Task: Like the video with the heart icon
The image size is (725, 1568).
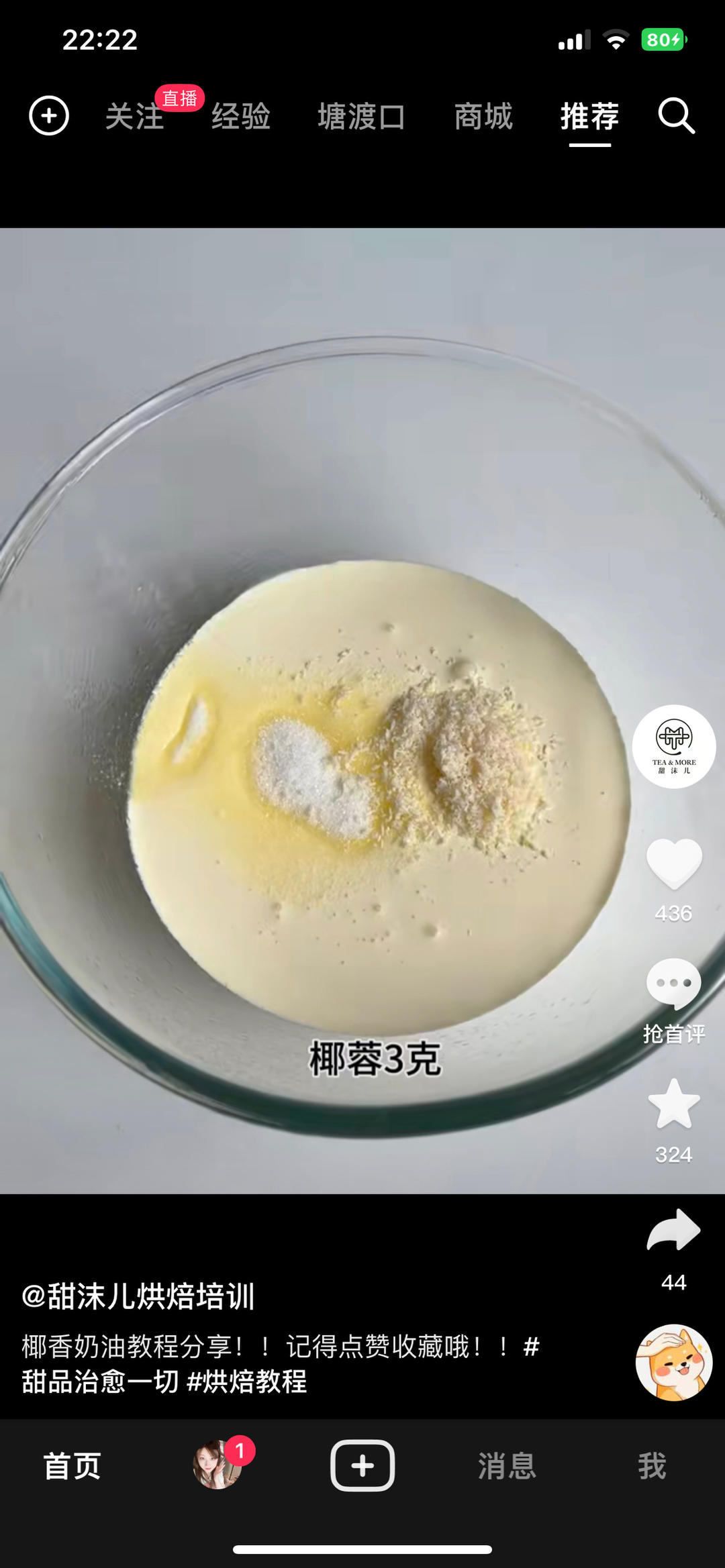Action: (x=673, y=866)
